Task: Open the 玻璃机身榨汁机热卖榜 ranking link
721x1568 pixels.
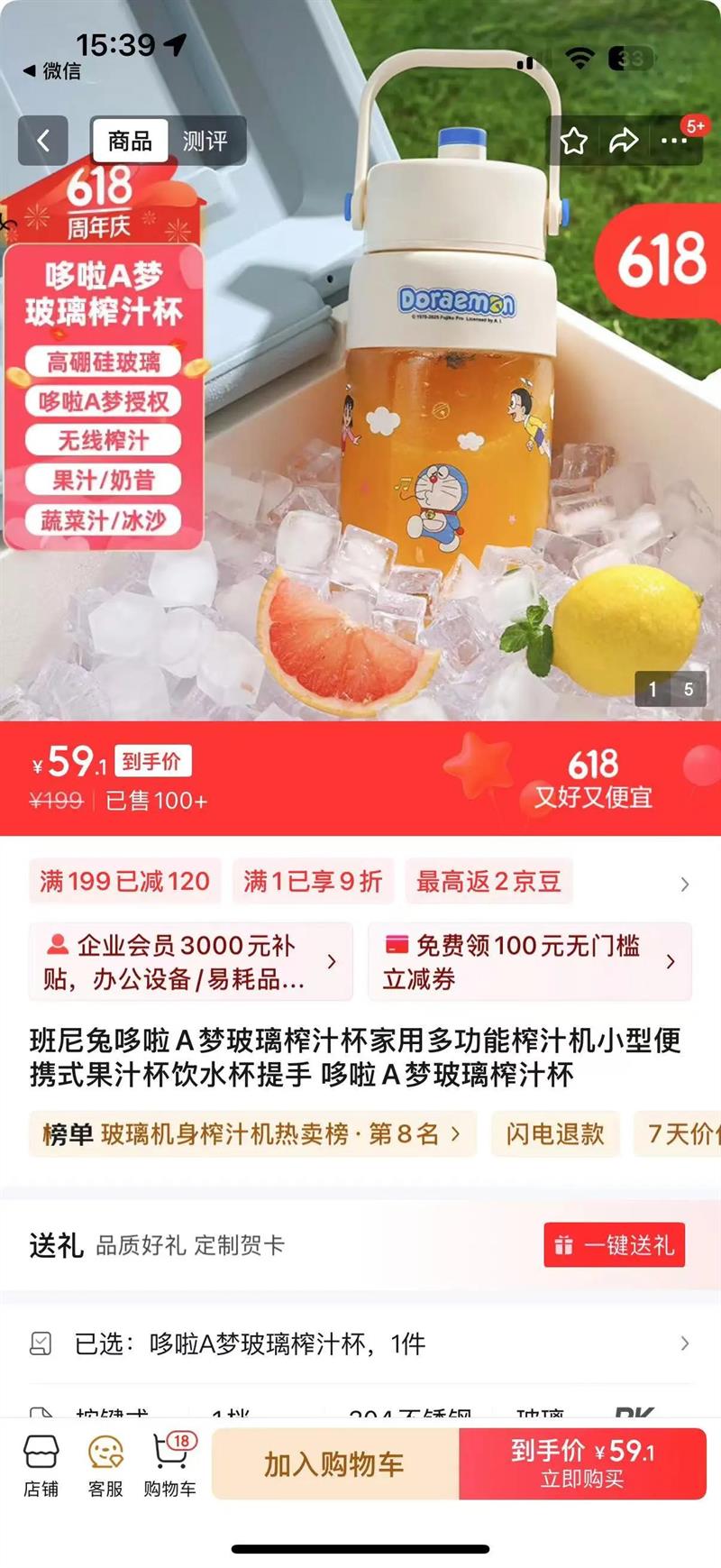Action: 252,1135
